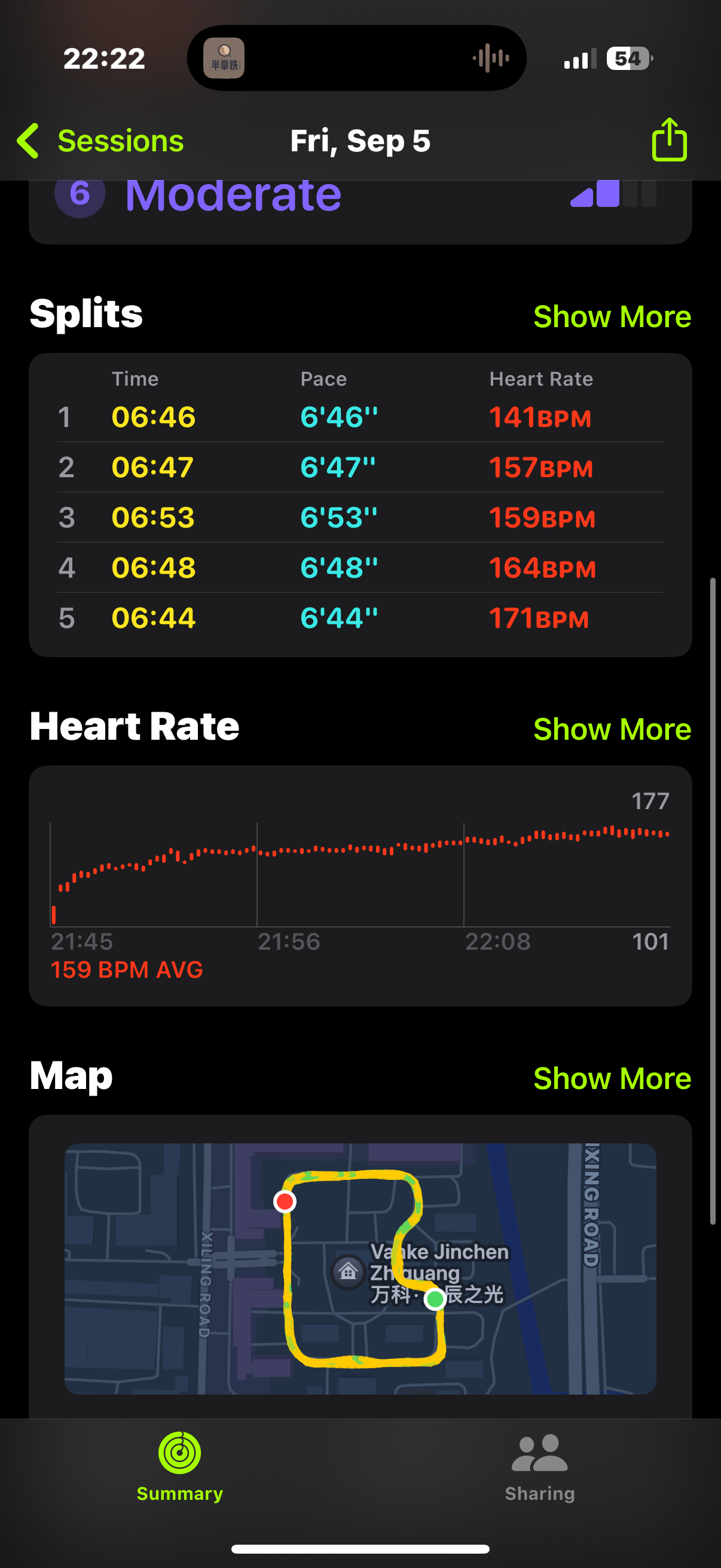Show more Heart Rate details
The height and width of the screenshot is (1568, 721).
[x=612, y=729]
